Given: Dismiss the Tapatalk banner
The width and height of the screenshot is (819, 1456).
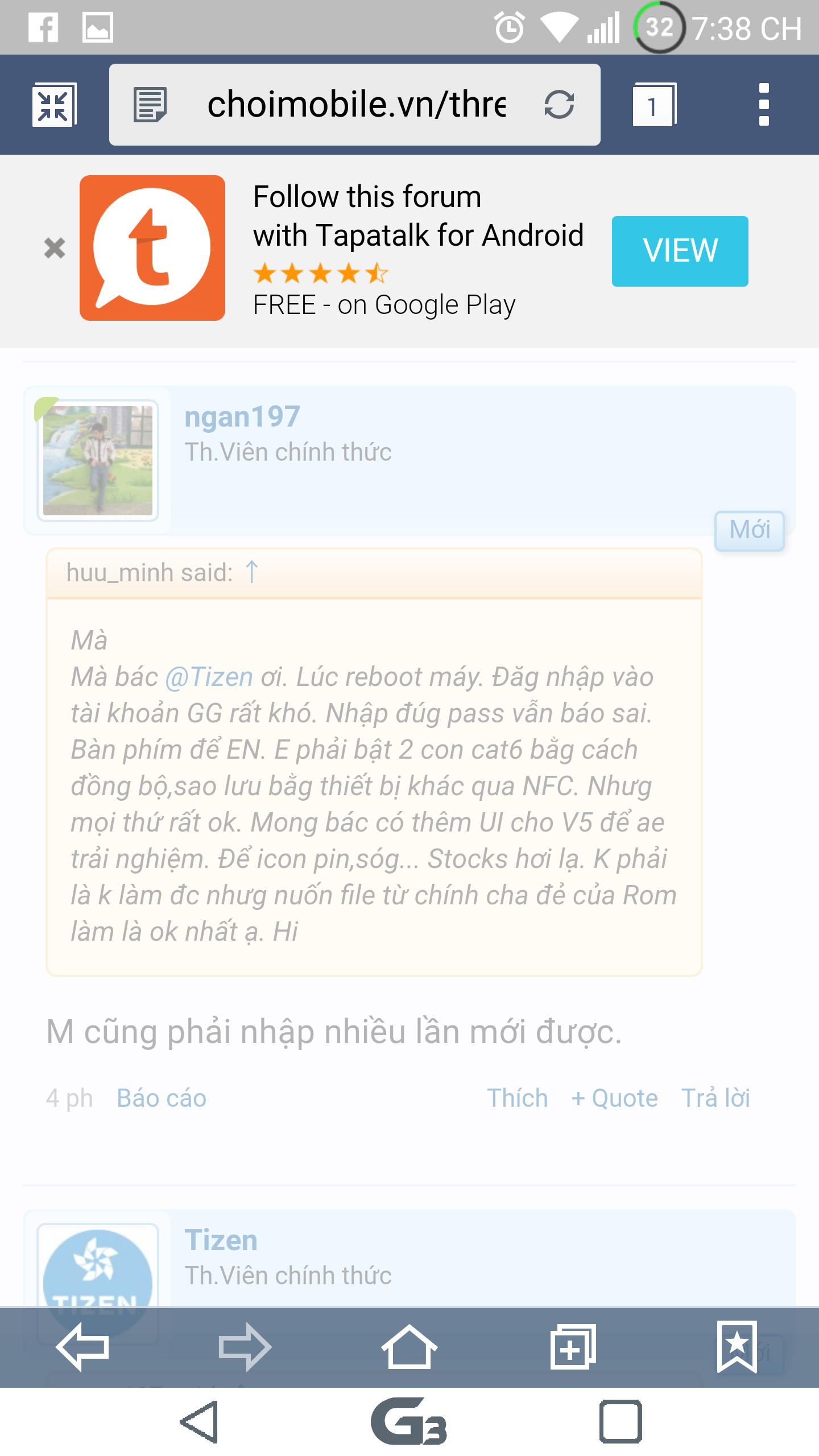Looking at the screenshot, I should [x=55, y=249].
